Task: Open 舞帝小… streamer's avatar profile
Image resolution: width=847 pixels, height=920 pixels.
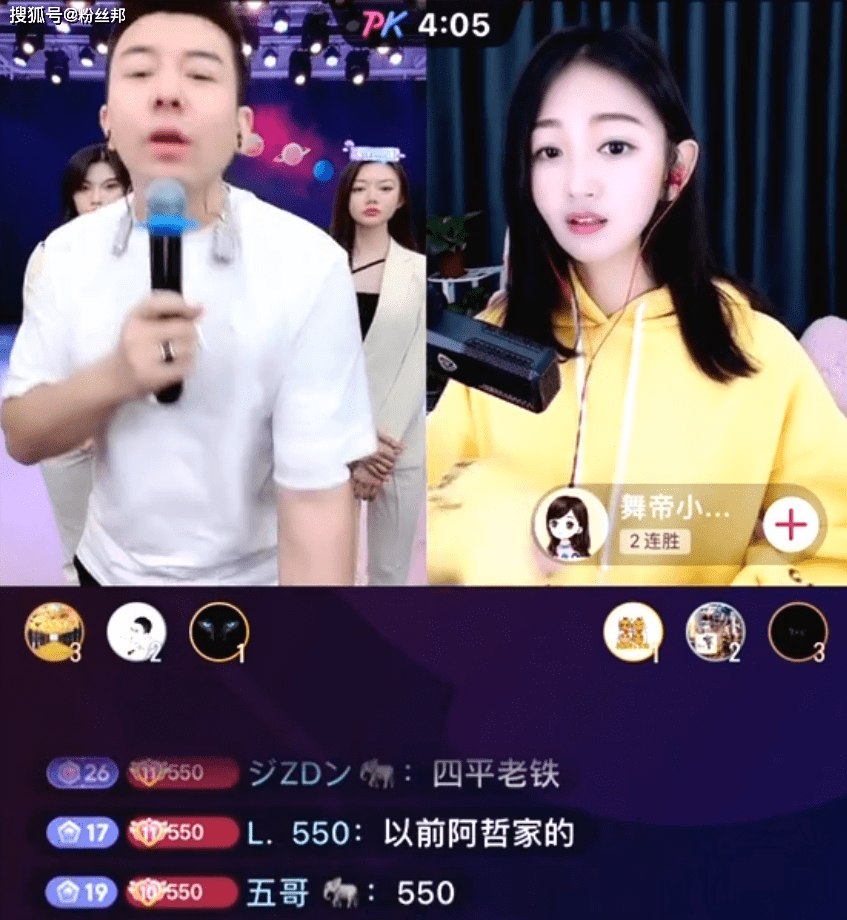Action: coord(569,524)
